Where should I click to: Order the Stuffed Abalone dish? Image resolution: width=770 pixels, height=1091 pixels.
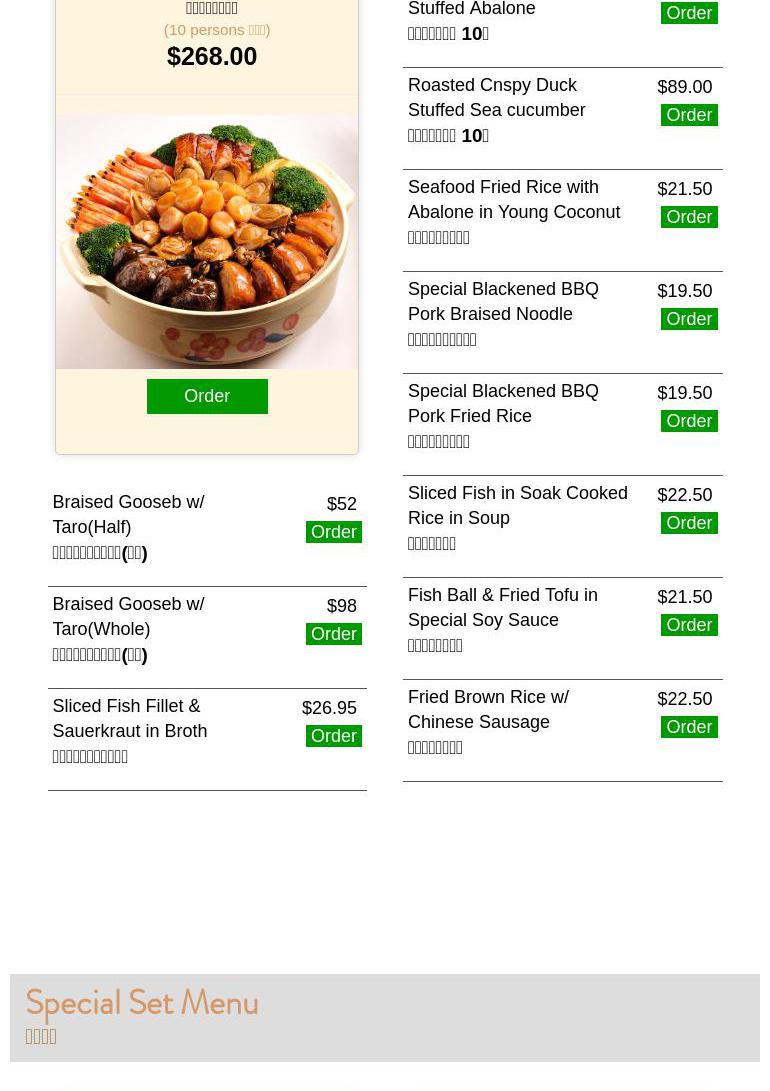[689, 13]
